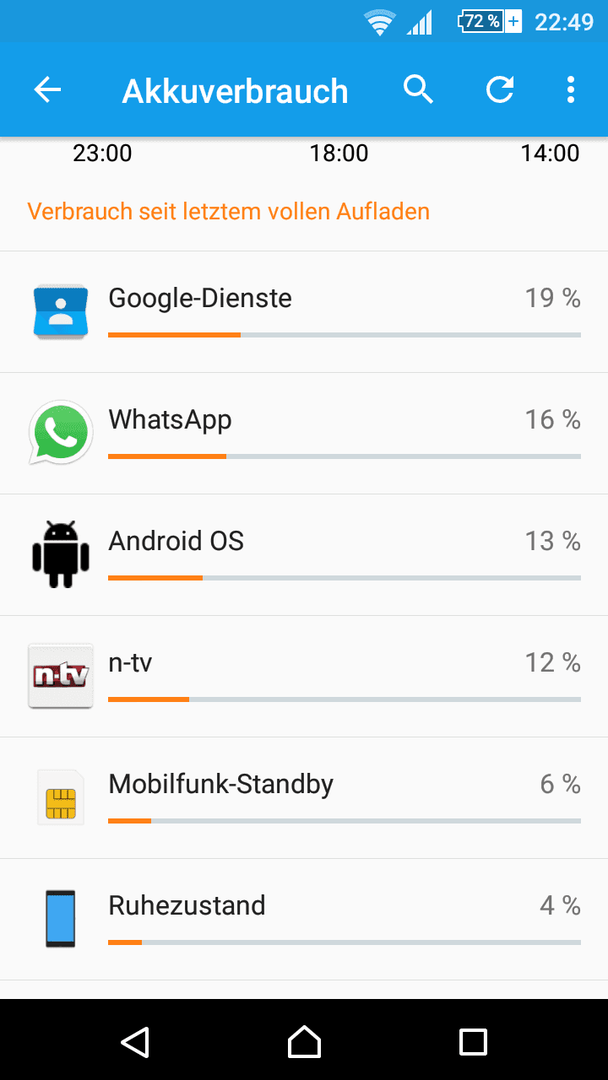
Task: Select the Android OS entry
Action: 304,554
